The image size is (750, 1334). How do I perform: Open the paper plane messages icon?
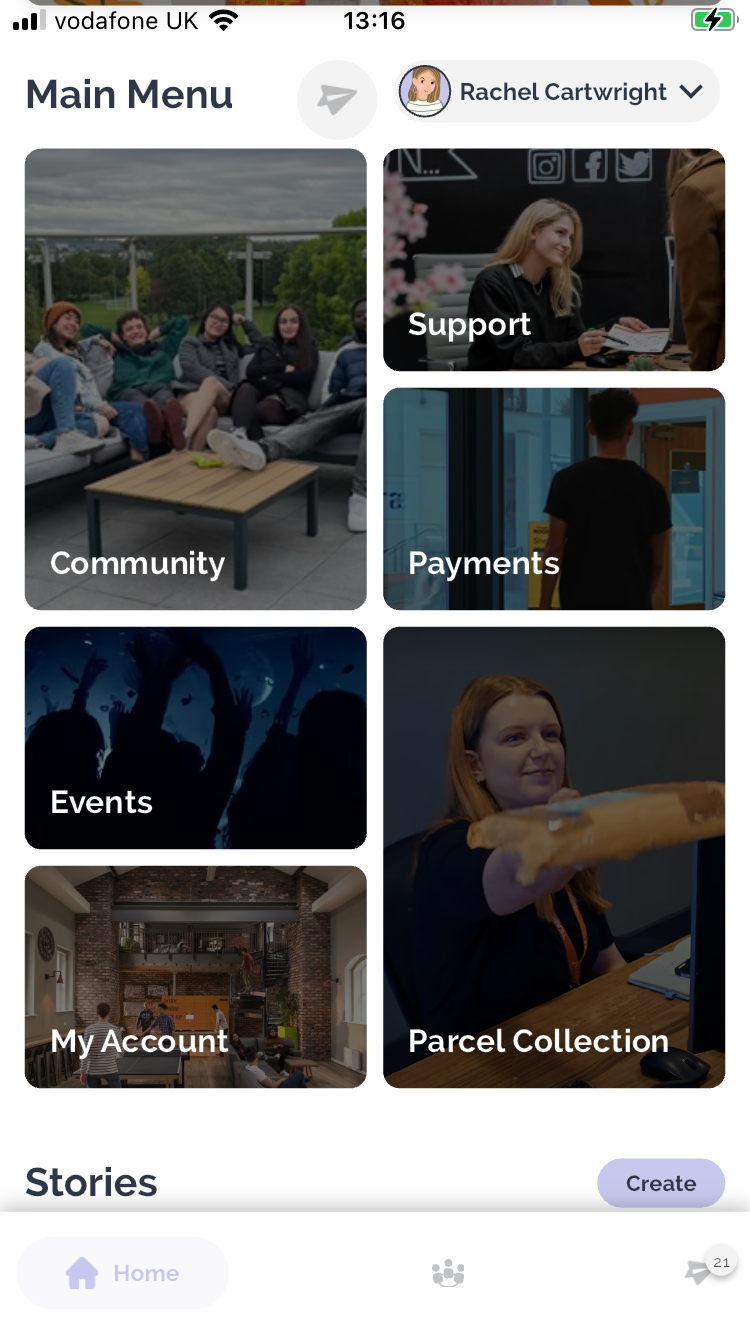coord(337,99)
